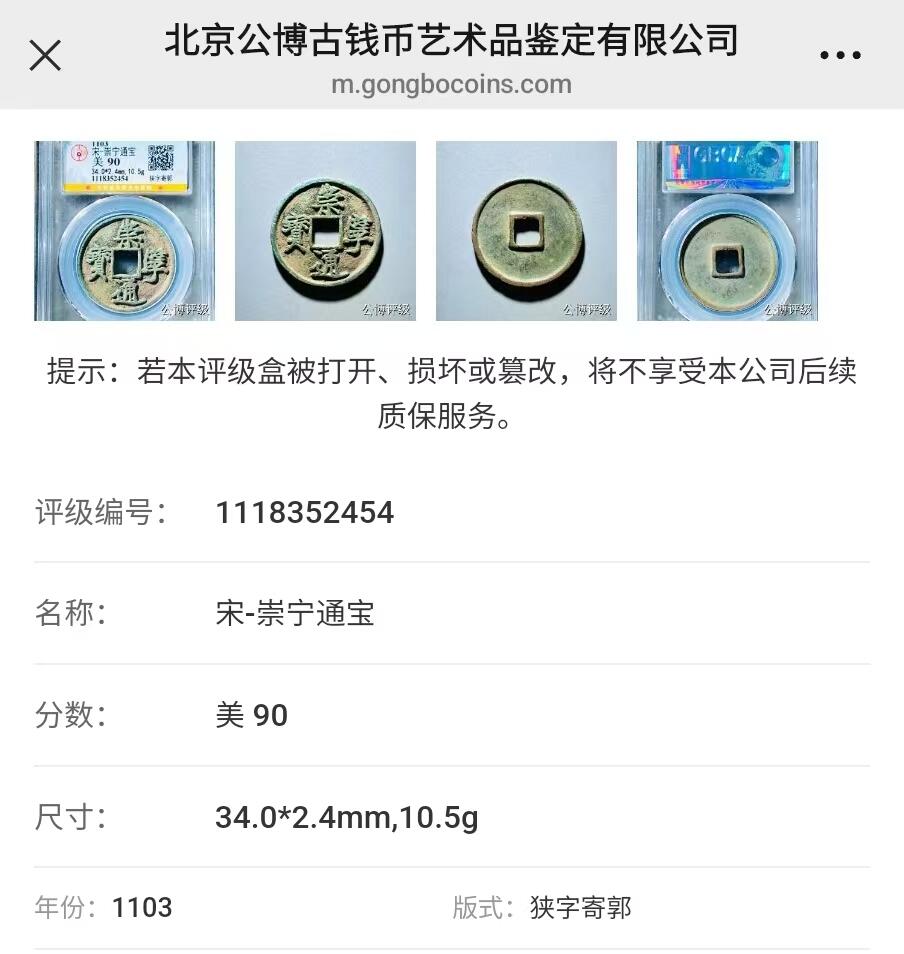Tap the coin name 宋-崇宁通宝

coord(295,614)
